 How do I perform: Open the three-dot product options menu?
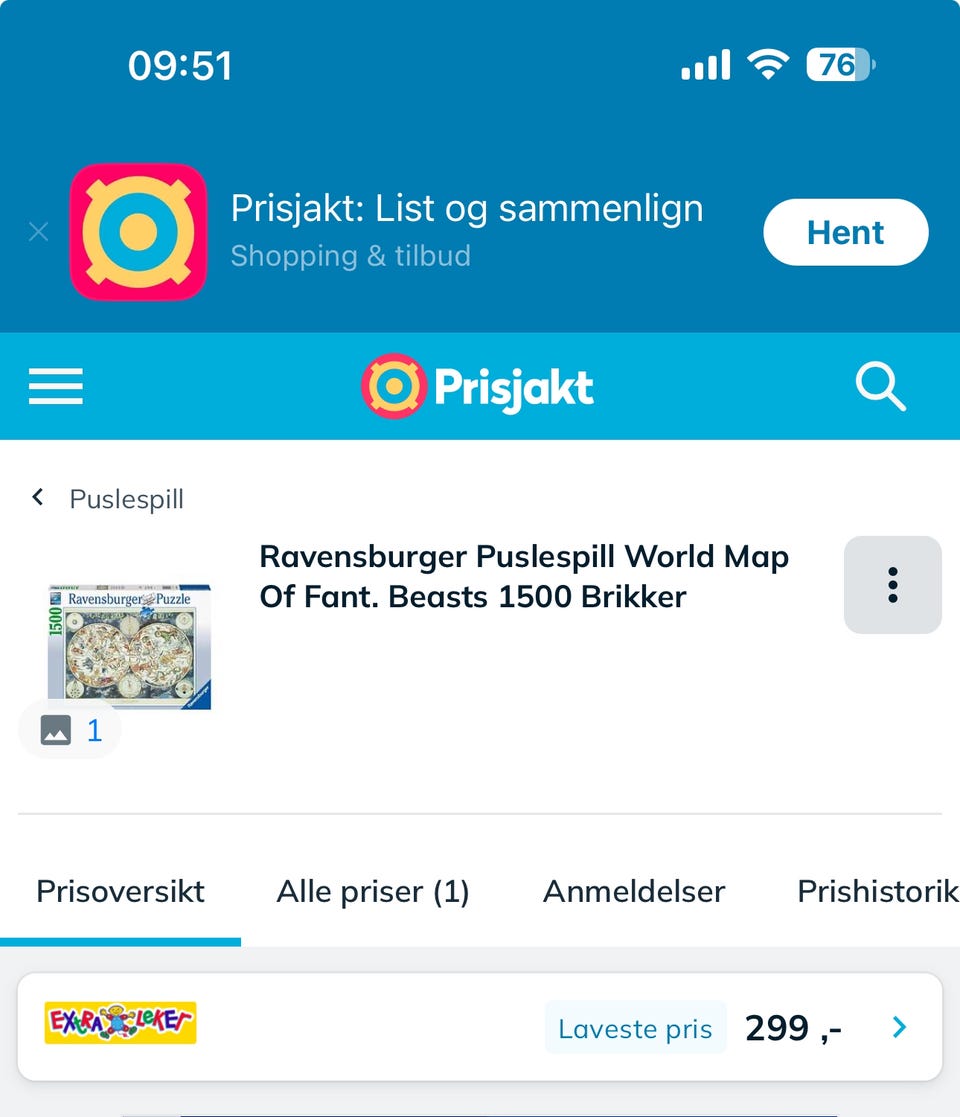click(892, 585)
